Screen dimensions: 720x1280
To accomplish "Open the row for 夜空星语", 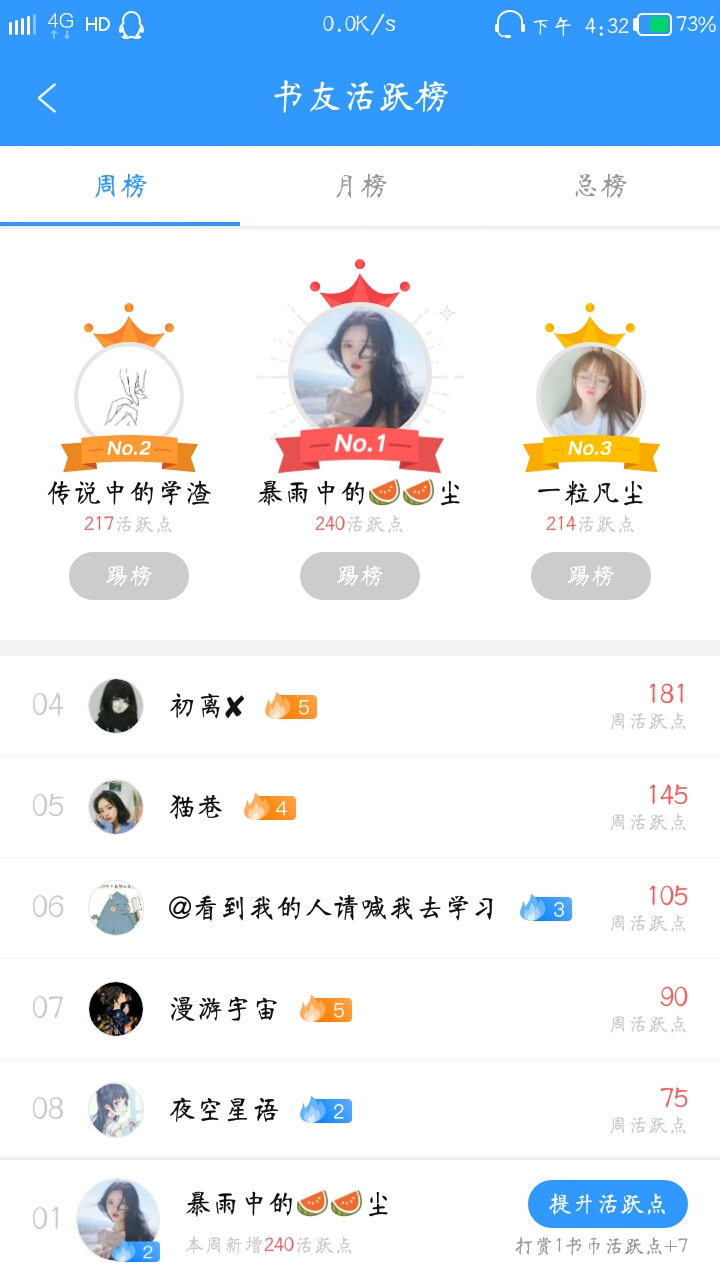I will click(360, 1110).
